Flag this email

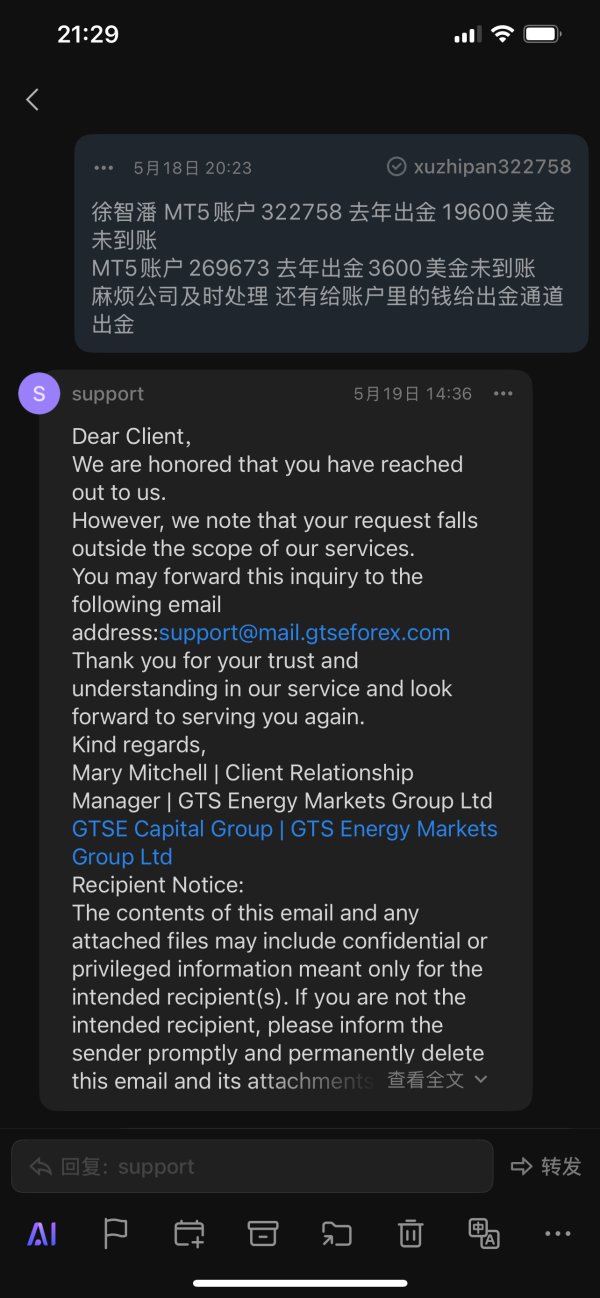pyautogui.click(x=116, y=1234)
